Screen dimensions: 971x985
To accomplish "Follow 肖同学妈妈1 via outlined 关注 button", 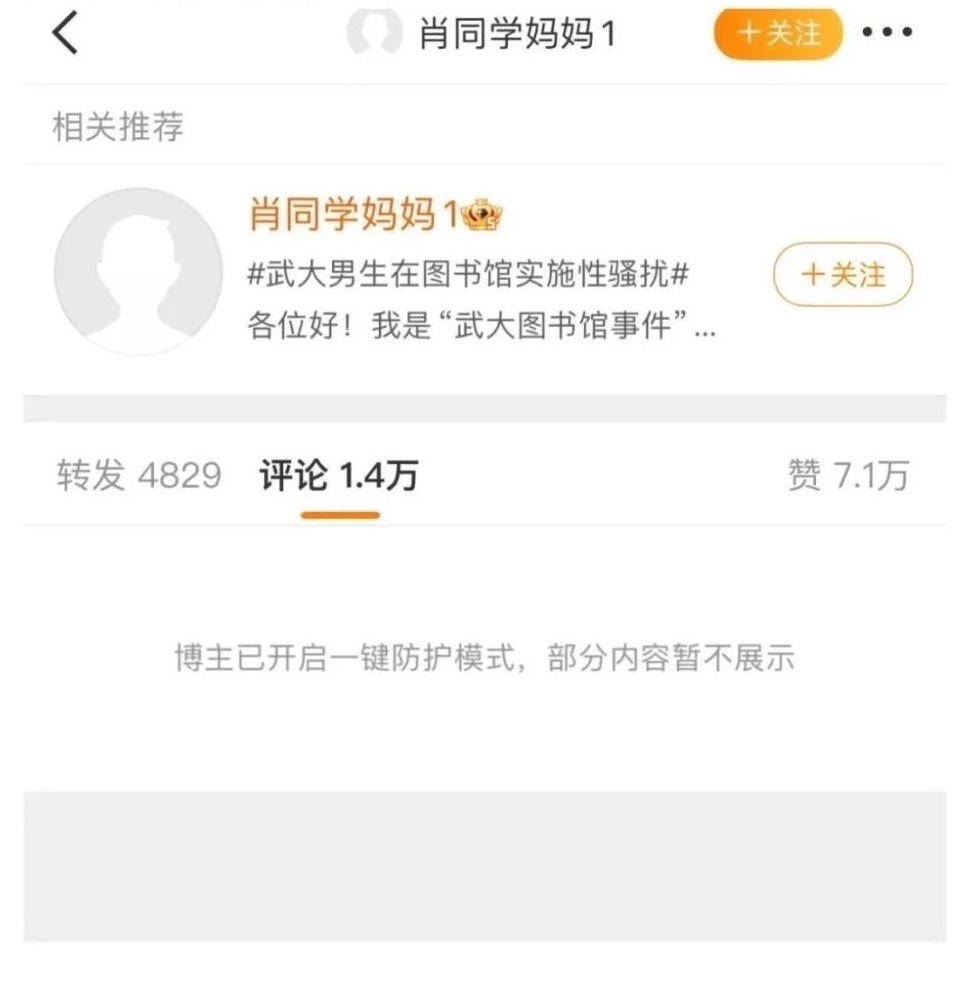I will click(x=843, y=274).
